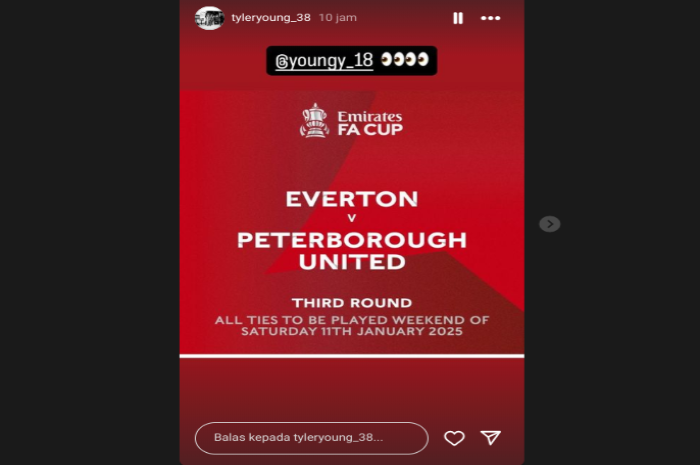Viewport: 700px width, 465px height.
Task: Go to the next story
Action: click(549, 224)
